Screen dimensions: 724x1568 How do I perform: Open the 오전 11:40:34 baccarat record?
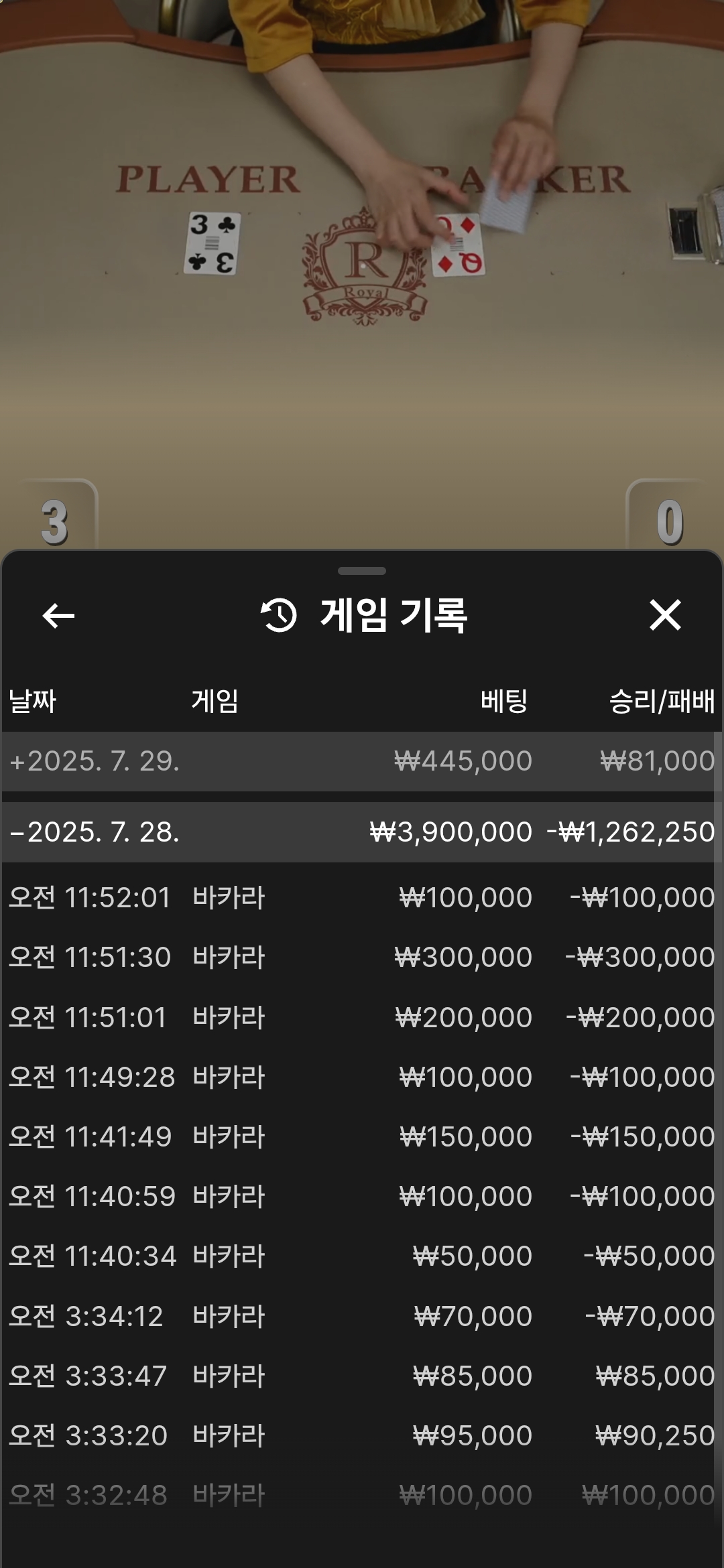point(362,1256)
